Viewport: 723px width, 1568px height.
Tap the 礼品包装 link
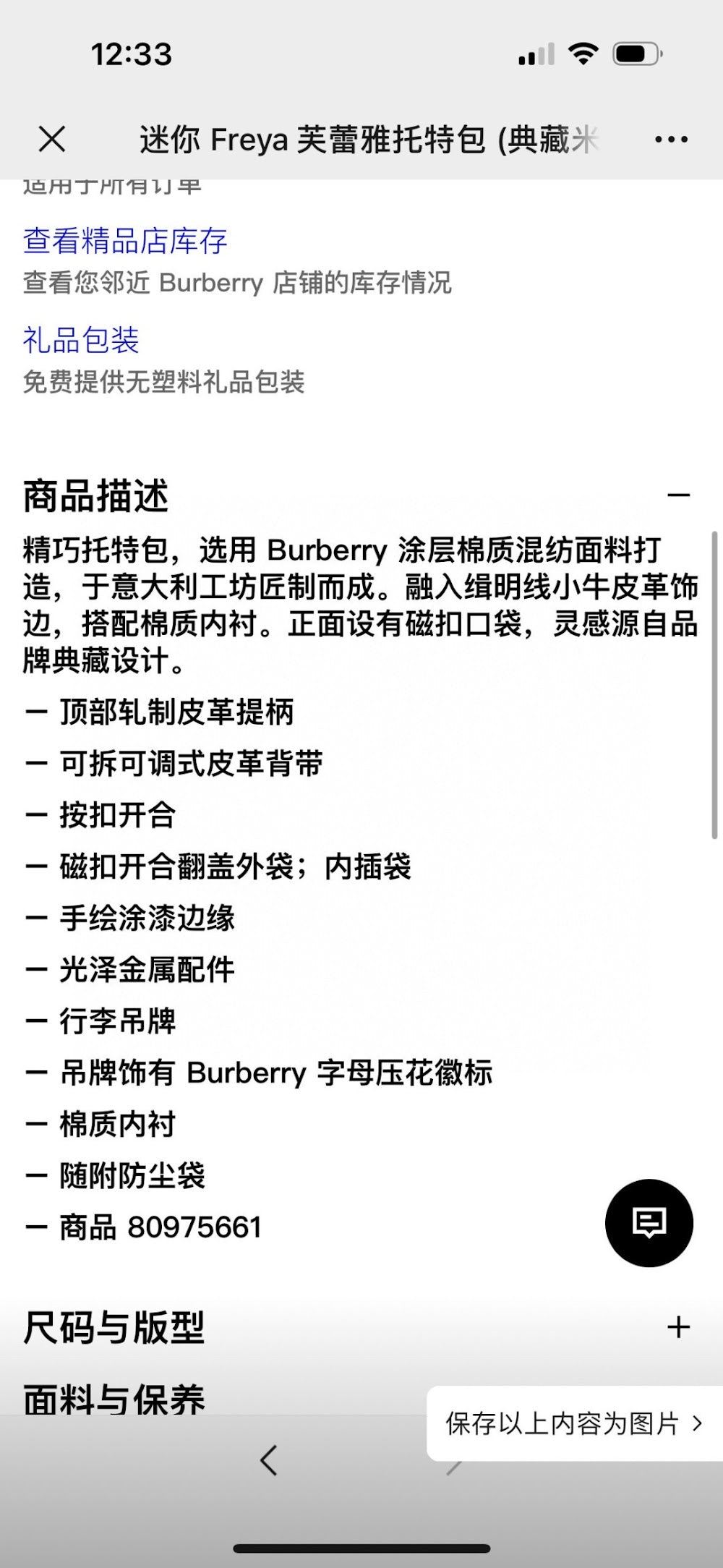coord(81,340)
